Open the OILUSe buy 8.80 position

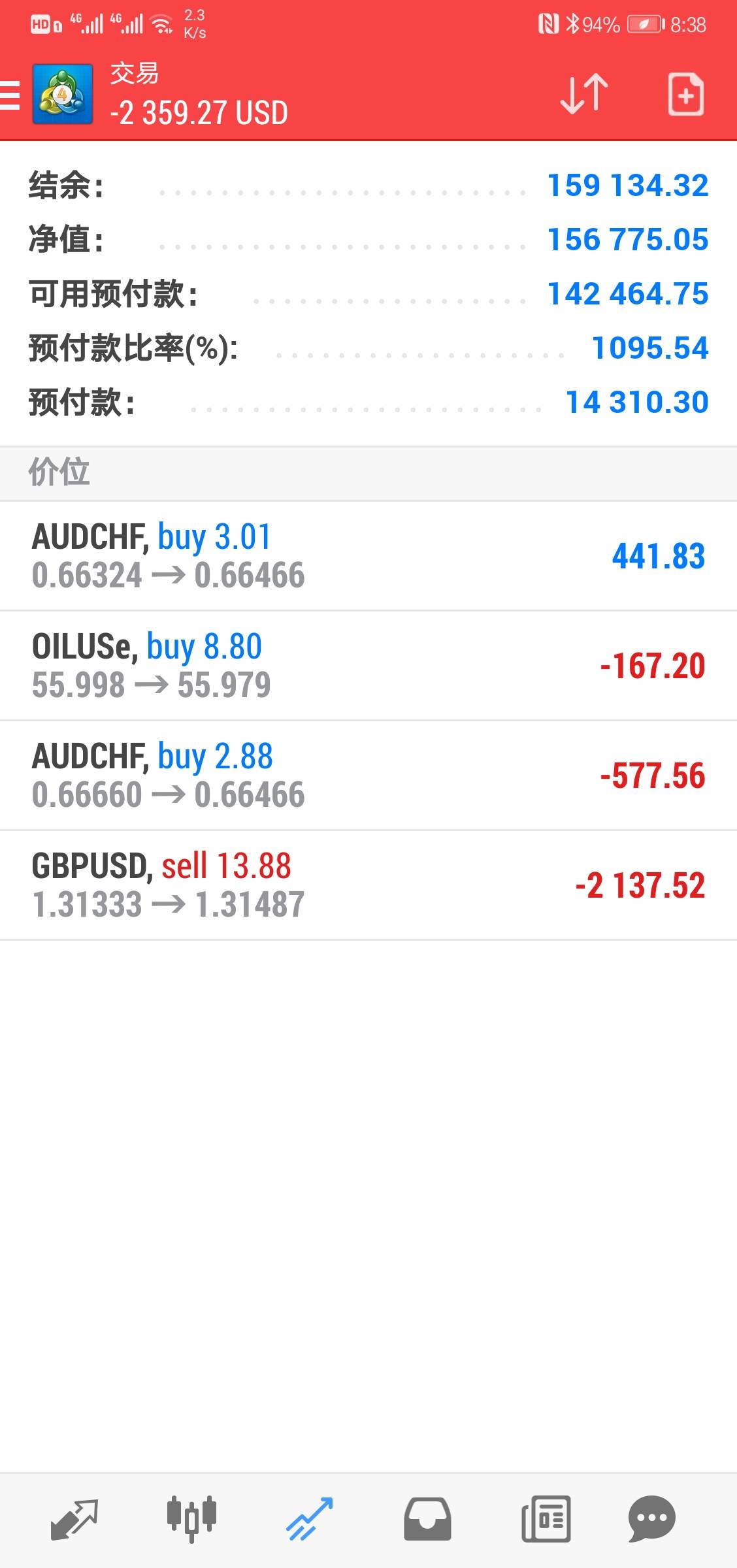(x=368, y=666)
